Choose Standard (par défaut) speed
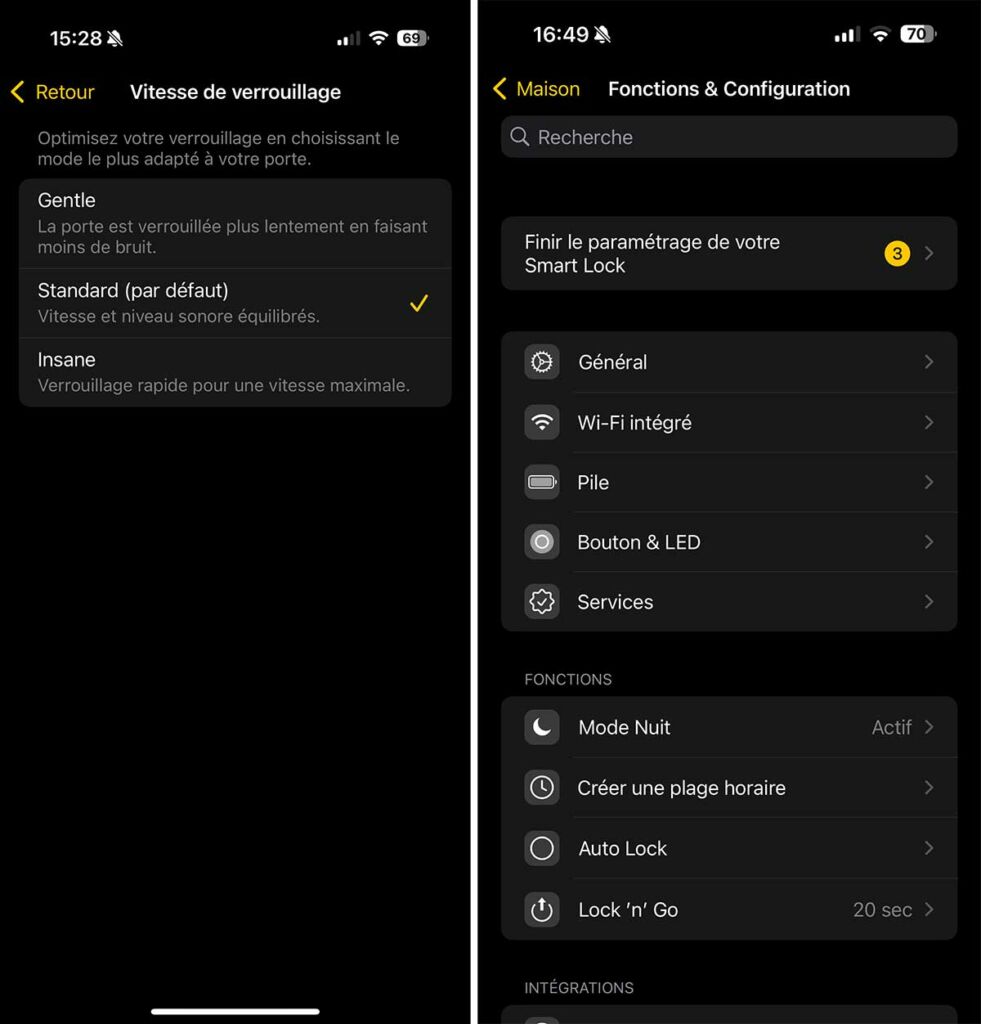 pos(234,303)
